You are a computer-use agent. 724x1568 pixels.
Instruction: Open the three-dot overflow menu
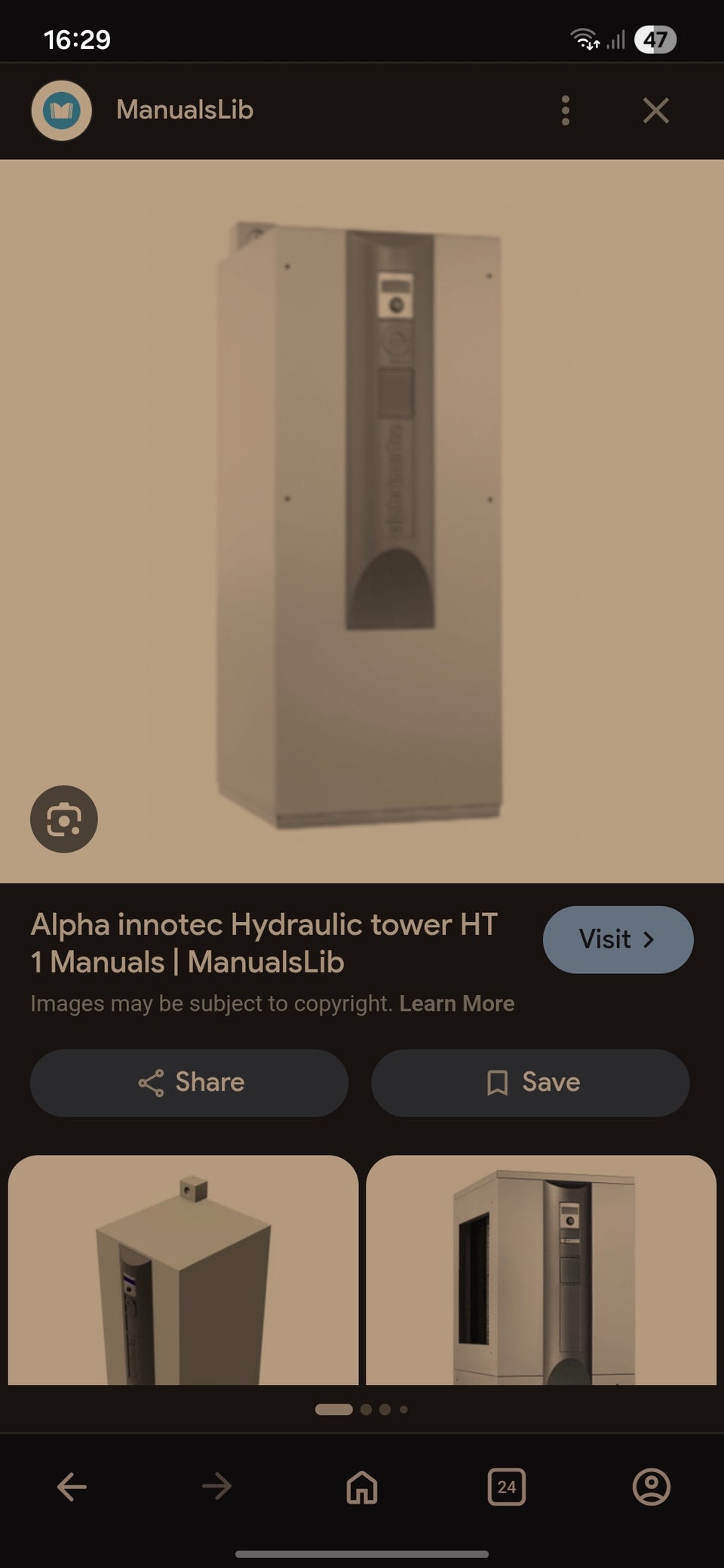click(x=566, y=111)
